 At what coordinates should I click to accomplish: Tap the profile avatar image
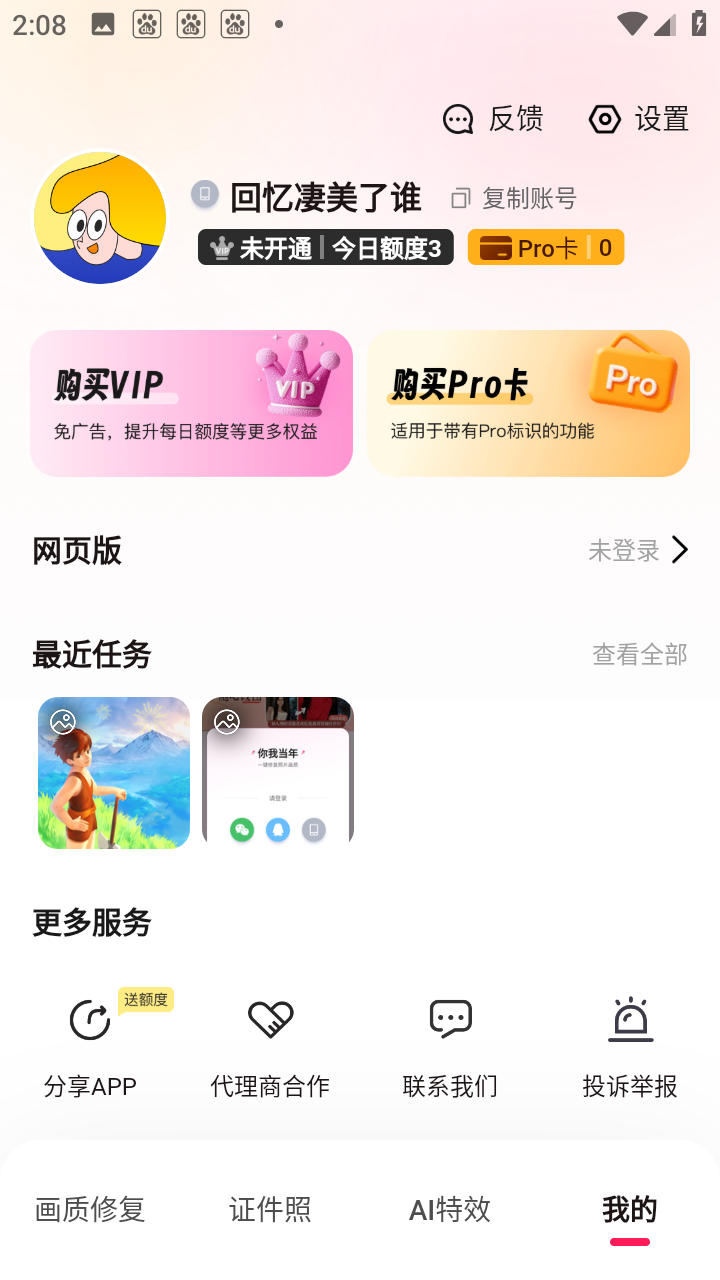99,217
